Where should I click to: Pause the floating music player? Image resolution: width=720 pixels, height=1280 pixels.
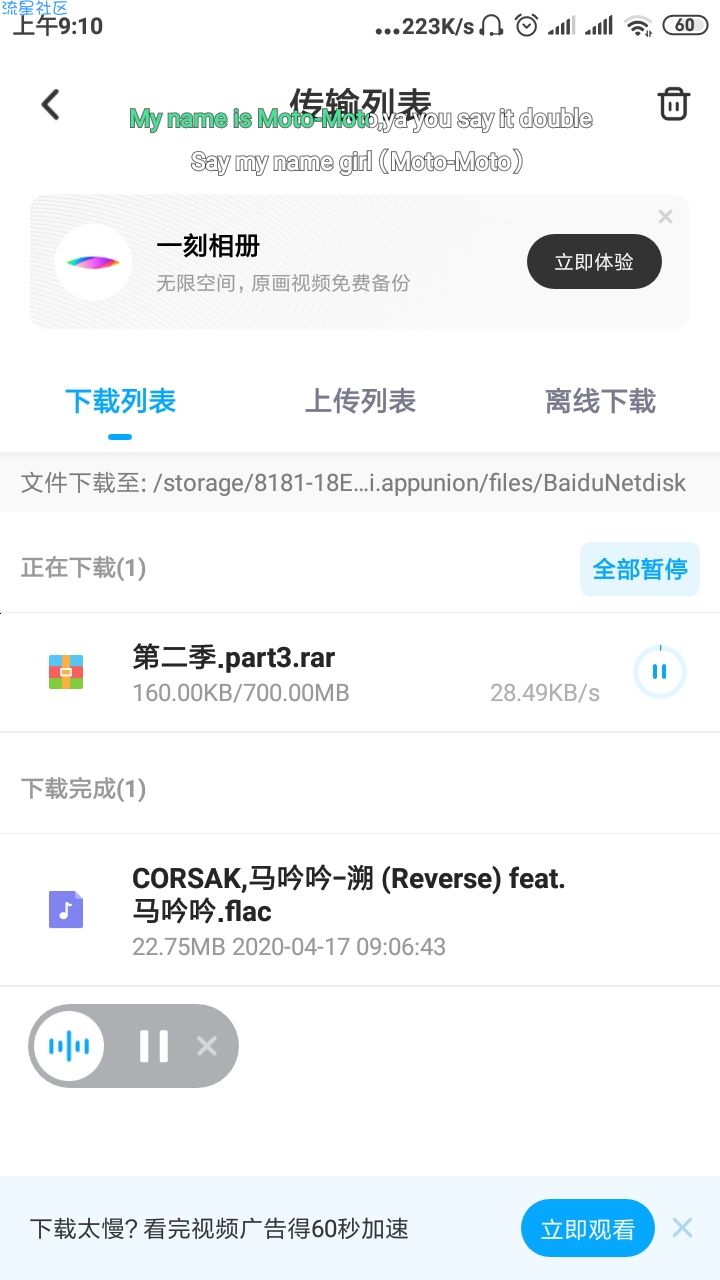point(154,1046)
